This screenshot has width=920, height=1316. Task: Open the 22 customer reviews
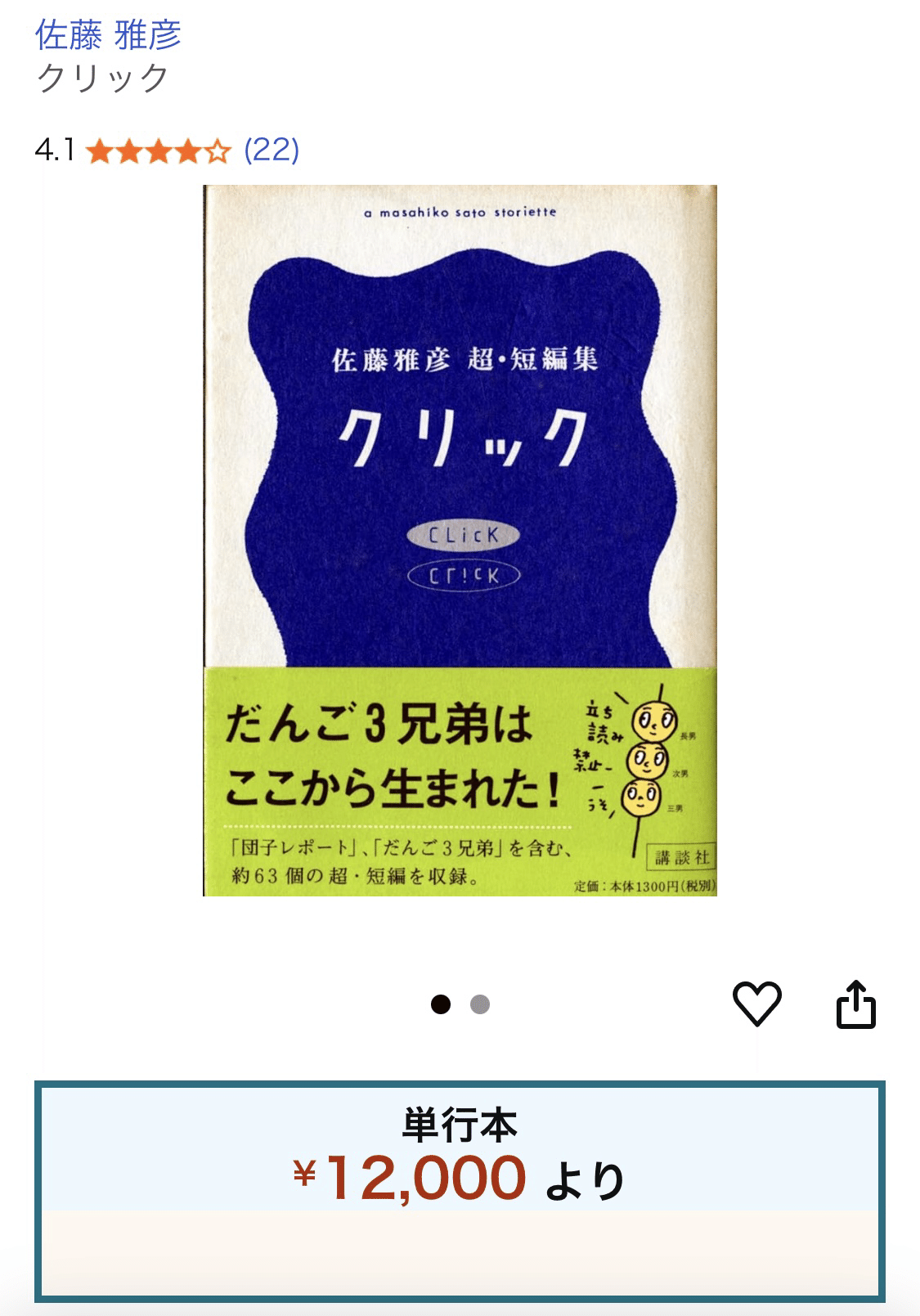click(x=272, y=150)
